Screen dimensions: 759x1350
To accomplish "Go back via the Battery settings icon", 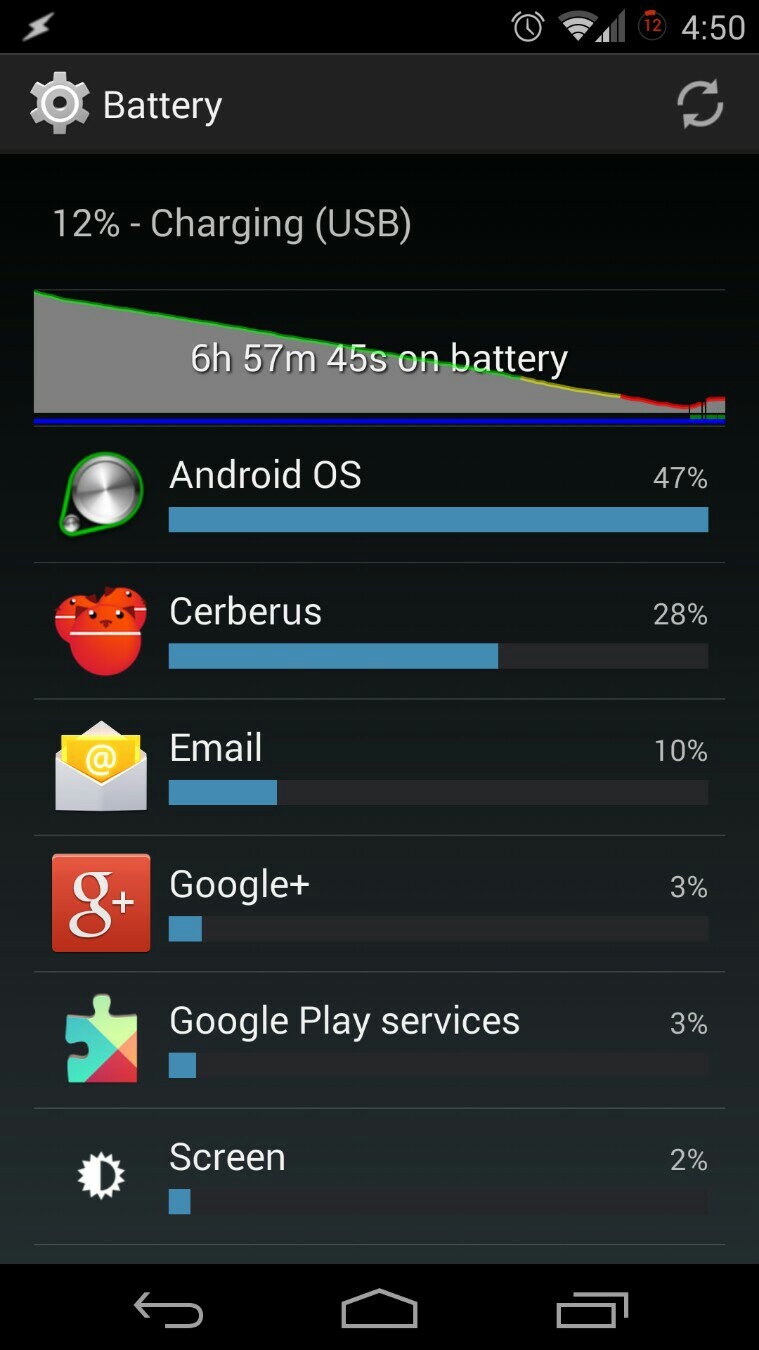I will pos(60,104).
